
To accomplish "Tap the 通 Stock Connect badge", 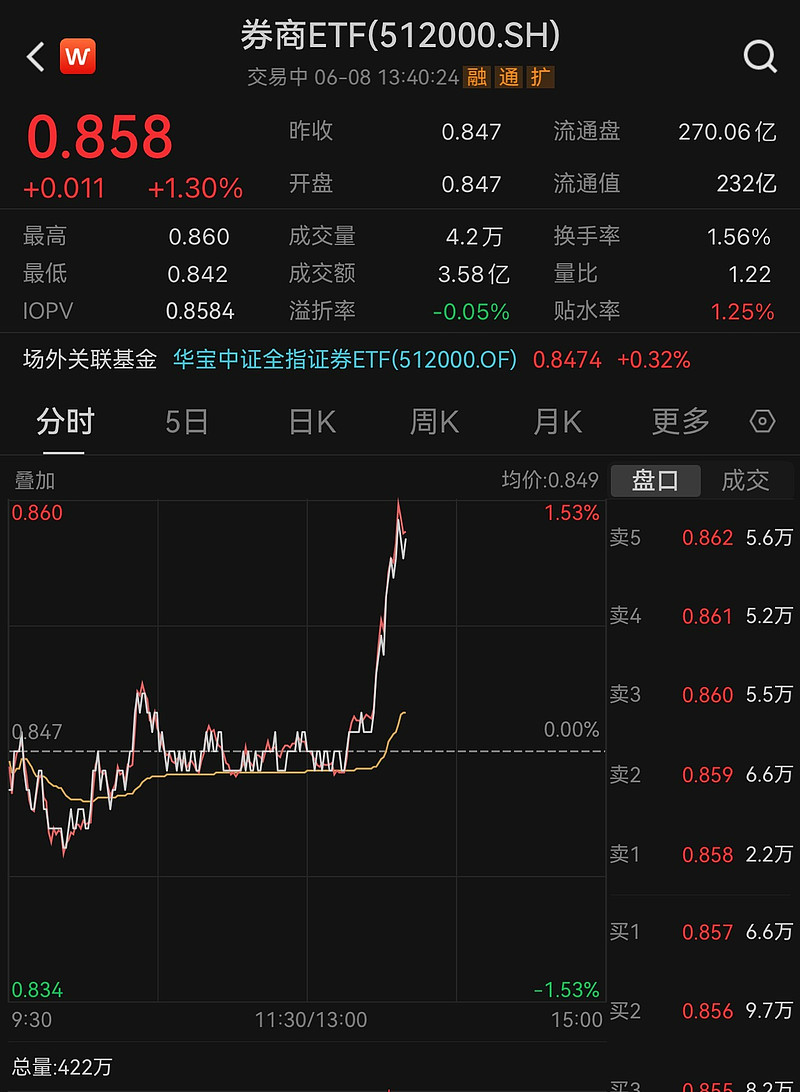I will pyautogui.click(x=508, y=77).
